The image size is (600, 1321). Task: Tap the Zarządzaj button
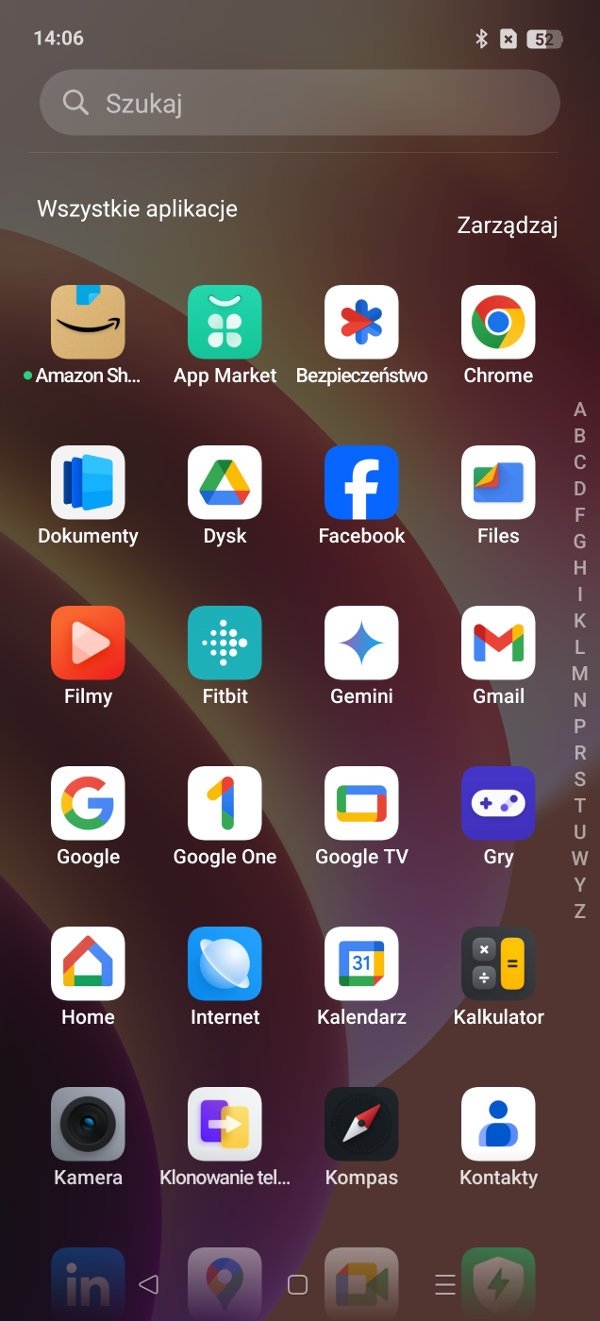coord(507,226)
